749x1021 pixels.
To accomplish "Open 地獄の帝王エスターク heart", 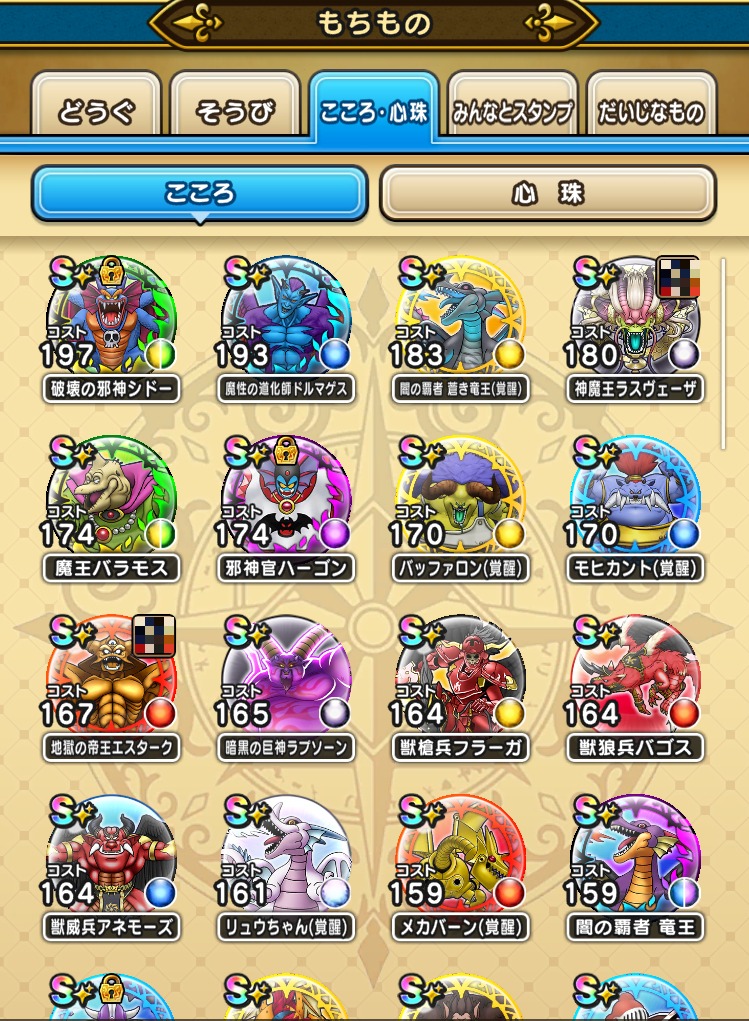I will (110, 680).
